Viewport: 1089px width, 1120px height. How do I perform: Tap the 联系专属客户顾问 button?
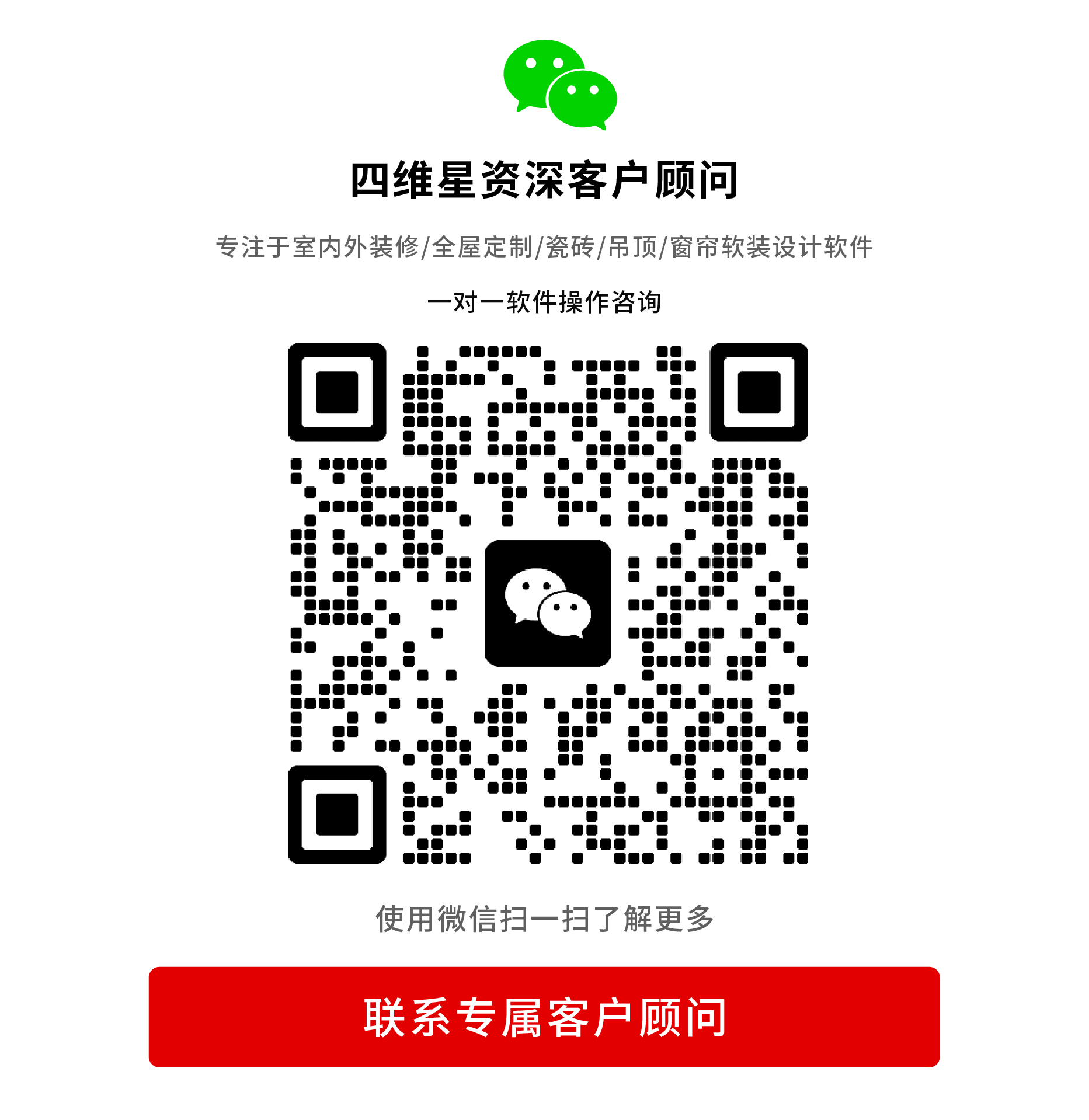tap(544, 1017)
